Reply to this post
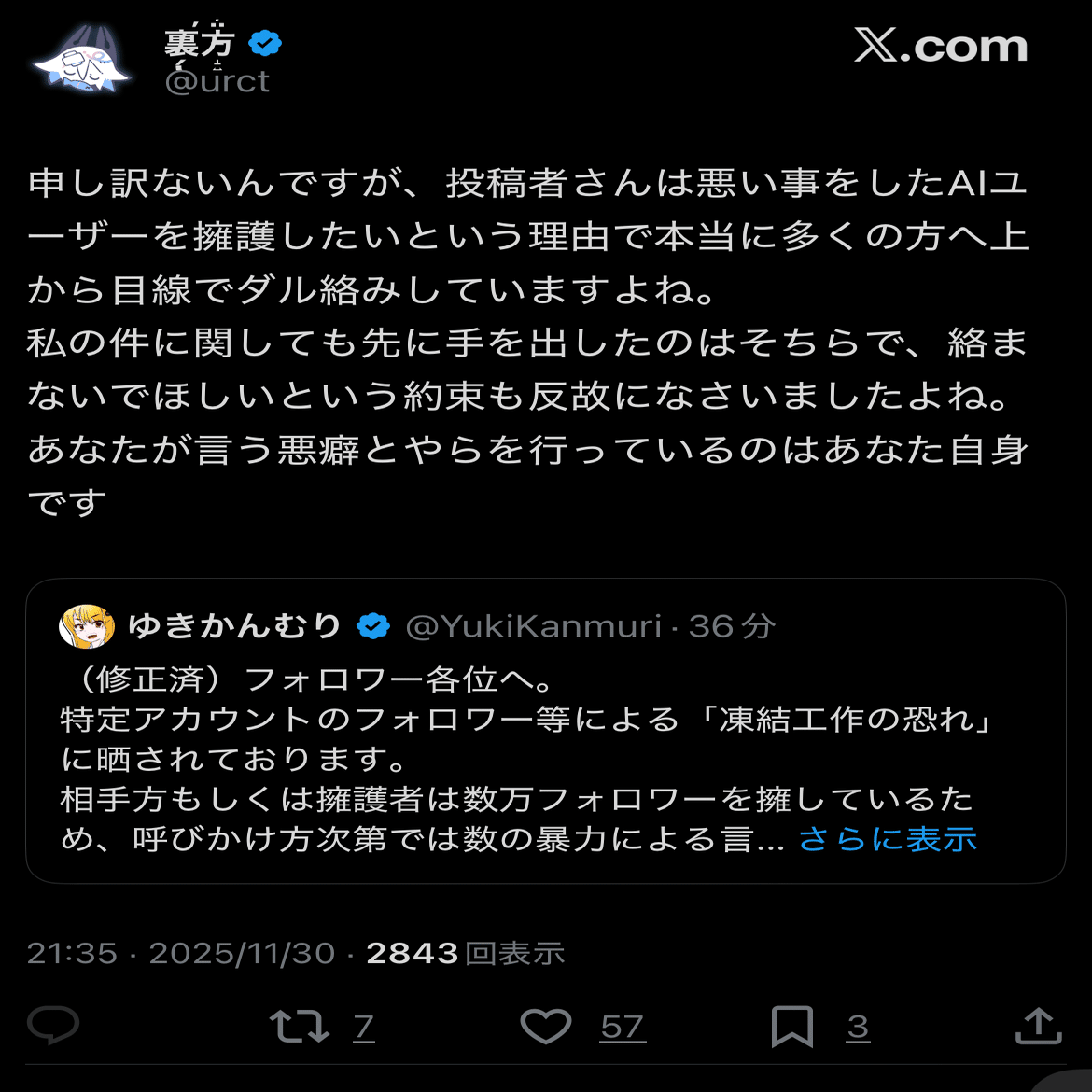The width and height of the screenshot is (1092, 1092). tap(53, 1025)
